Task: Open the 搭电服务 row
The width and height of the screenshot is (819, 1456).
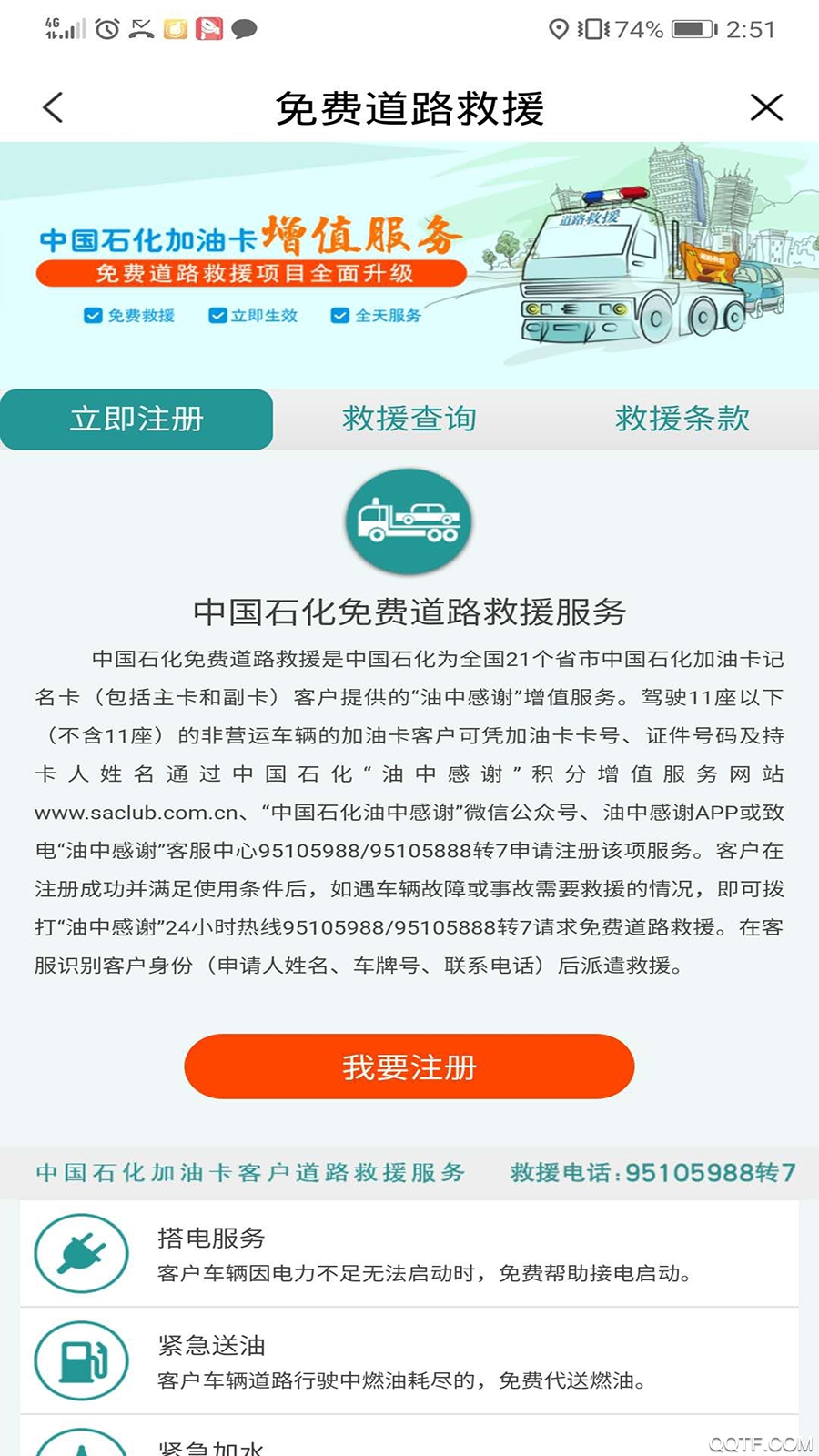Action: (x=409, y=1254)
